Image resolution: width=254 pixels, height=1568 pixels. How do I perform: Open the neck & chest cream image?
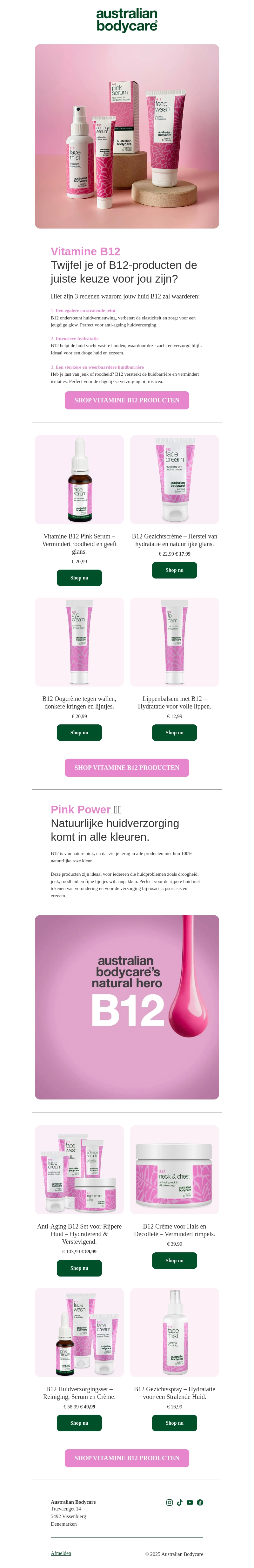[174, 1169]
